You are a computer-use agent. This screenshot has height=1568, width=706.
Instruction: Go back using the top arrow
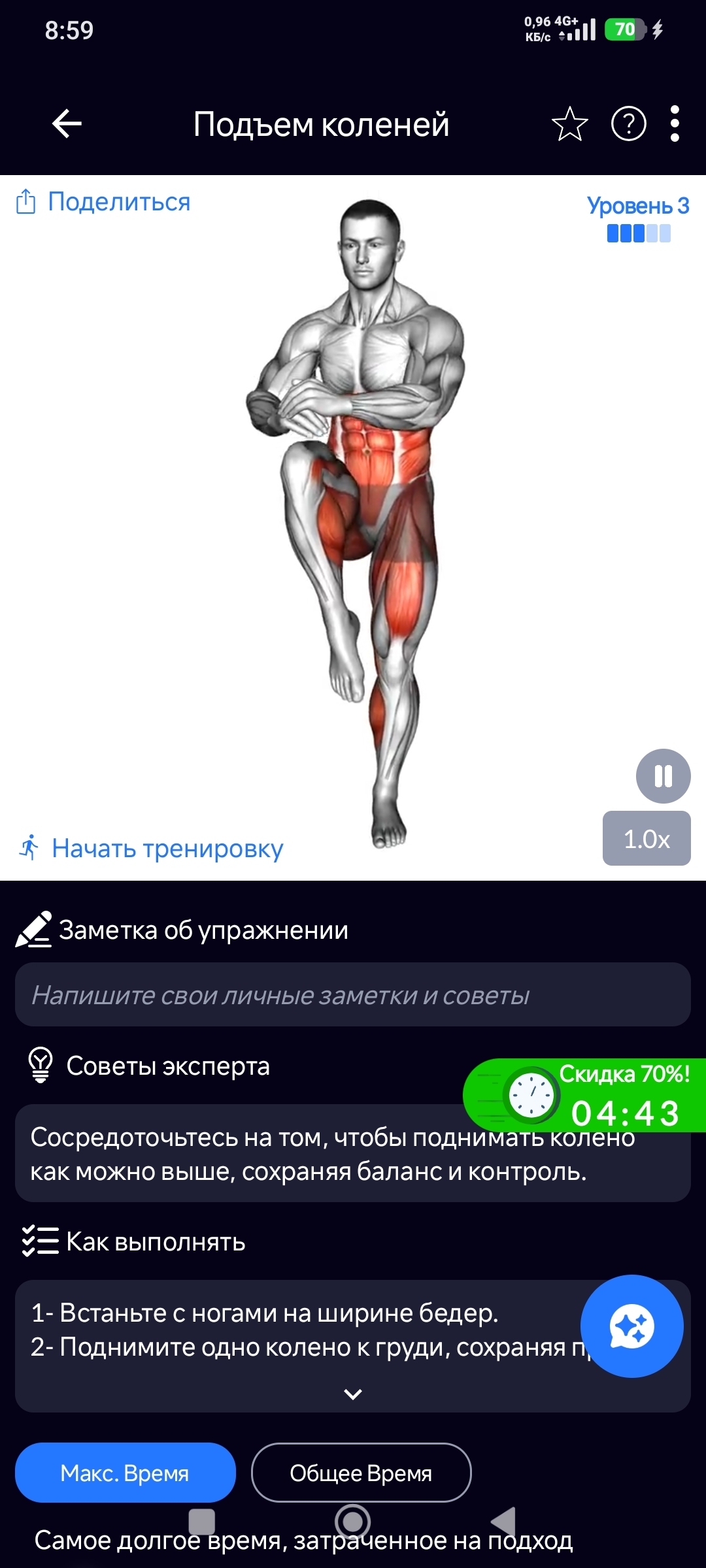67,124
